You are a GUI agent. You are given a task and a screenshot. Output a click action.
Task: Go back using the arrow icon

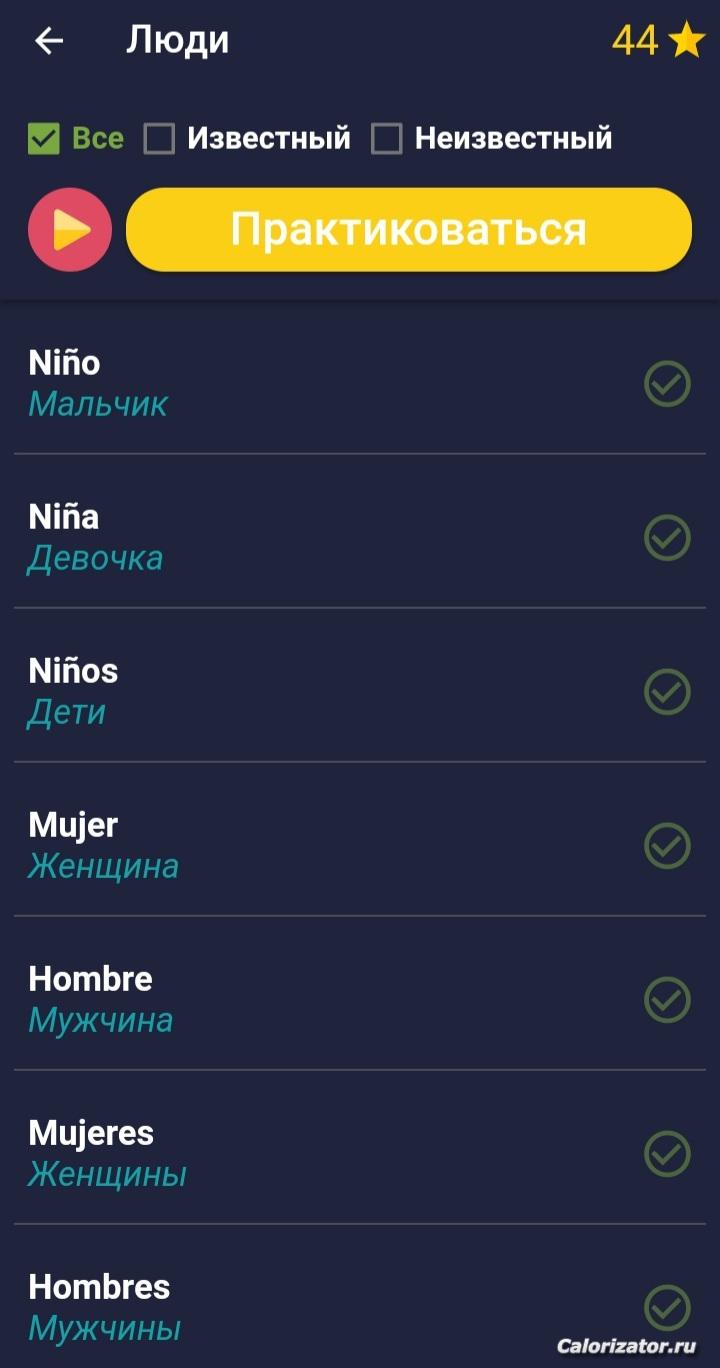(48, 41)
